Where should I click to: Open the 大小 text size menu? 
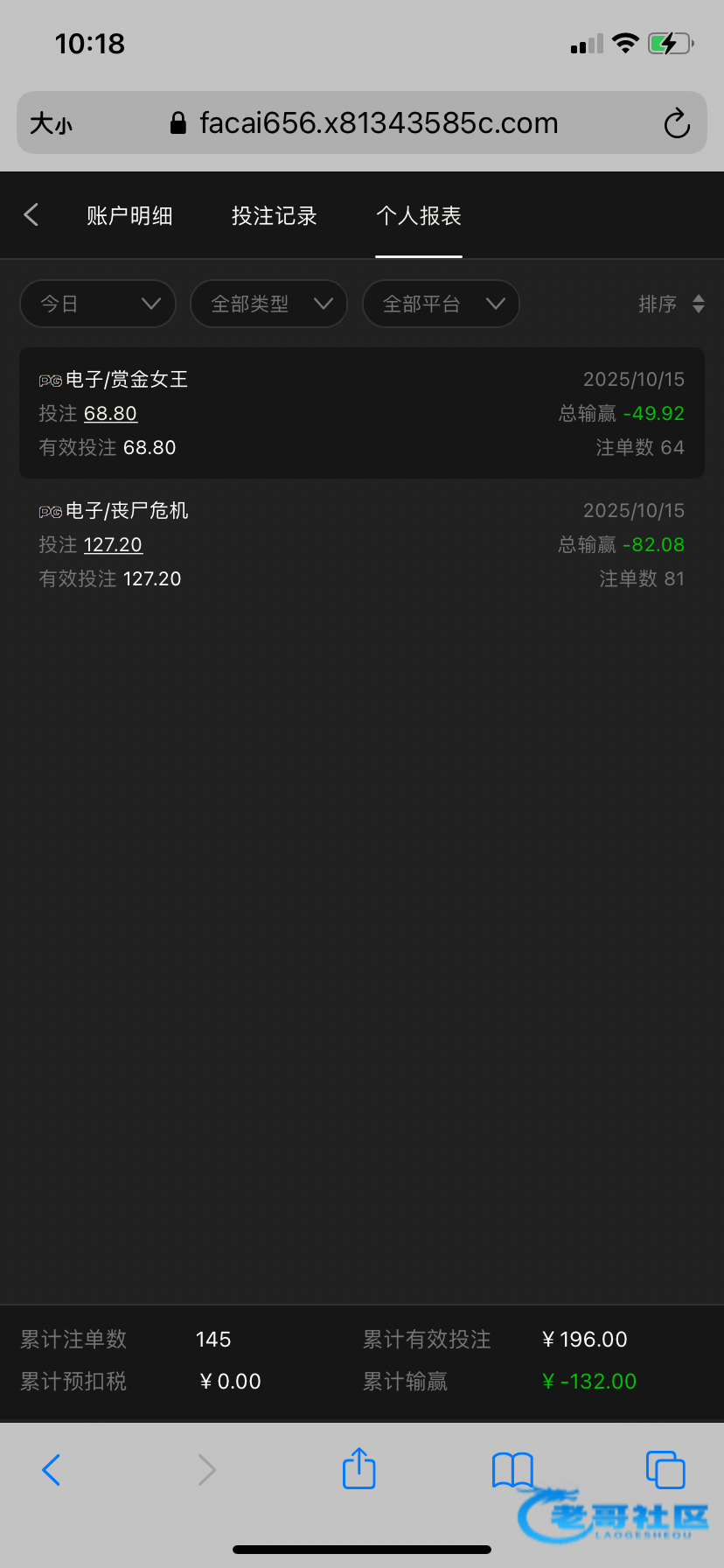coord(51,123)
